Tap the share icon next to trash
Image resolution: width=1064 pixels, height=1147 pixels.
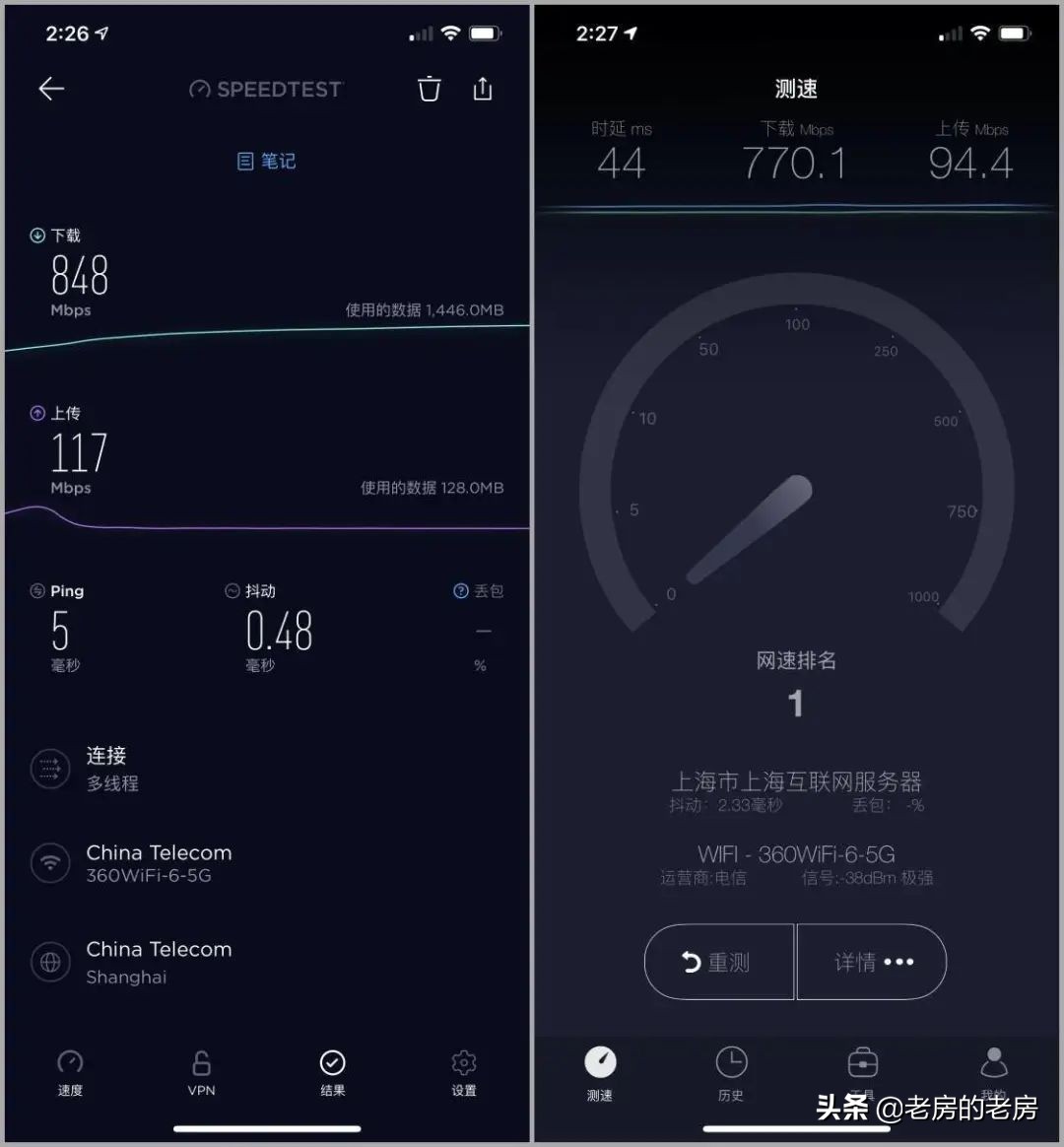coord(483,88)
